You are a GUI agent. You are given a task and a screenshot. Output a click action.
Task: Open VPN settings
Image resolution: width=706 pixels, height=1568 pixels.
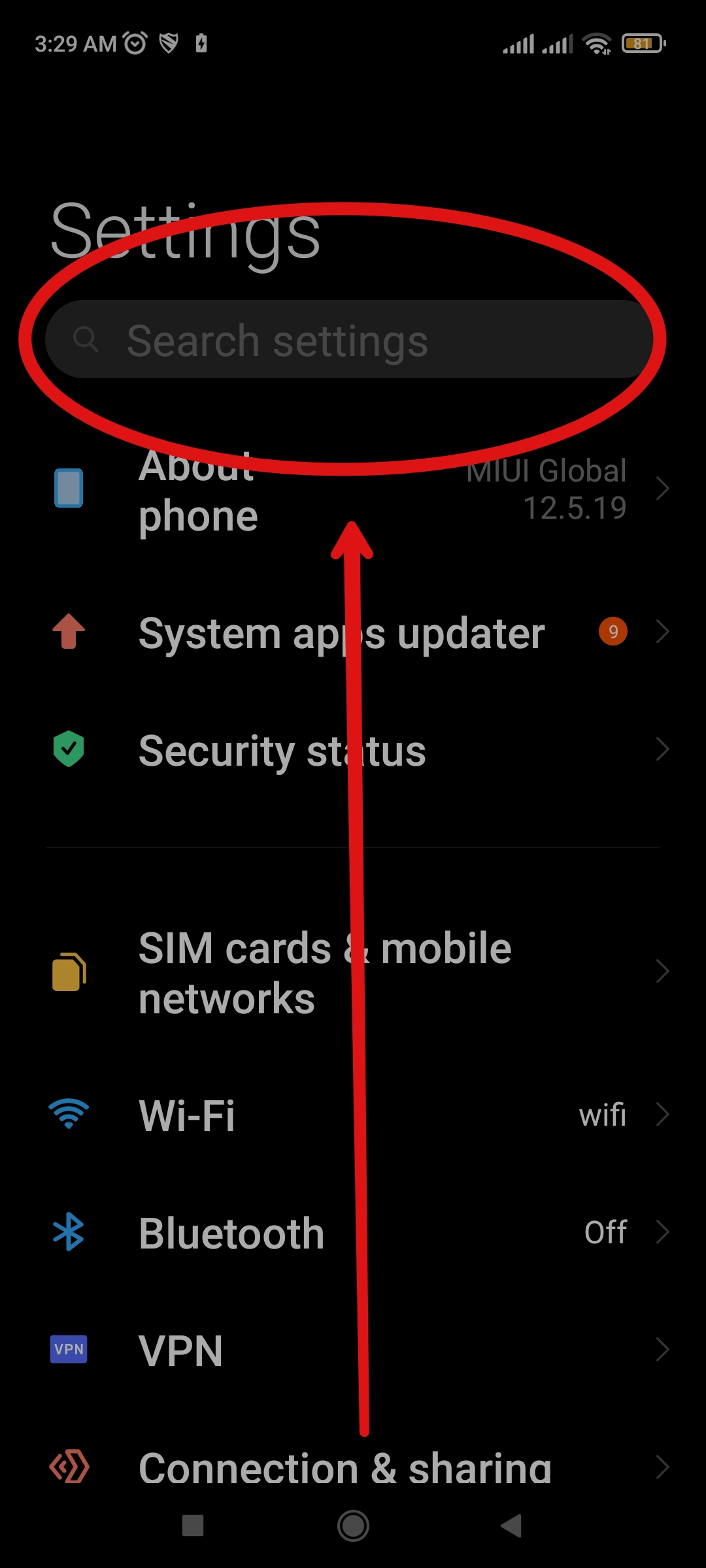pyautogui.click(x=353, y=1350)
